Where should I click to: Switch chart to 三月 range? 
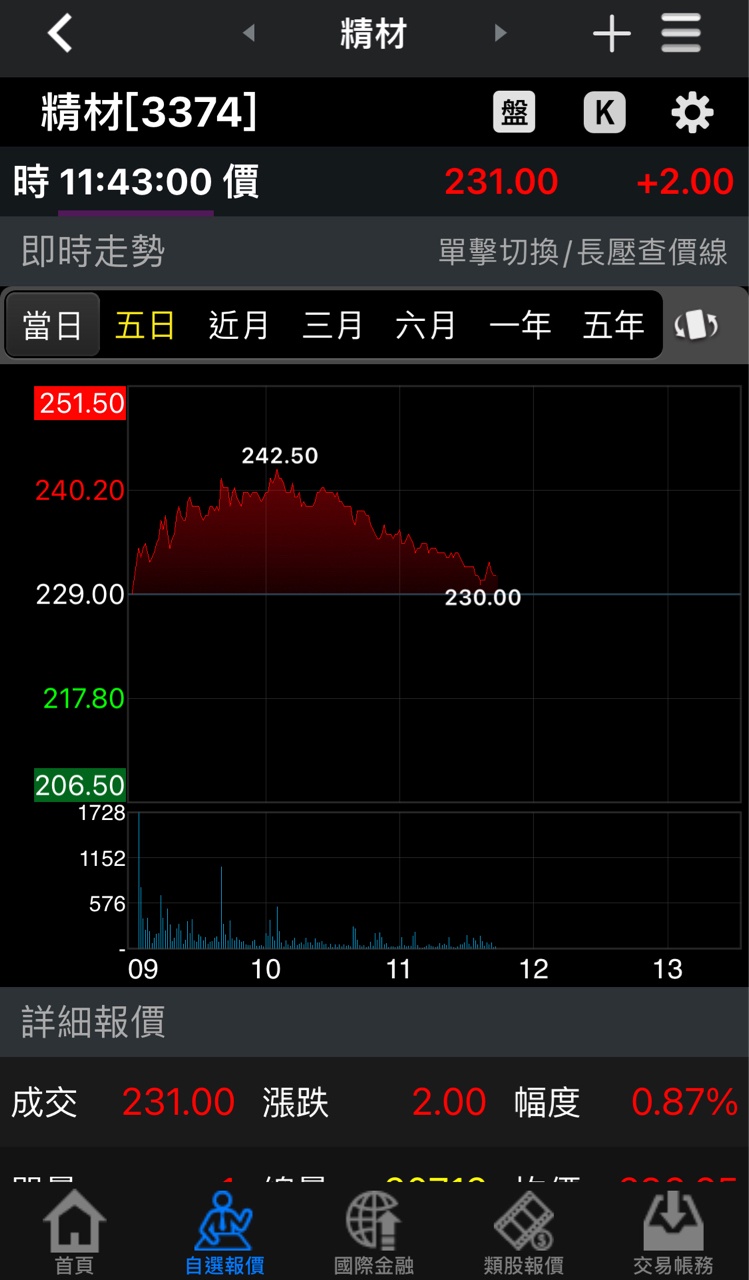332,325
